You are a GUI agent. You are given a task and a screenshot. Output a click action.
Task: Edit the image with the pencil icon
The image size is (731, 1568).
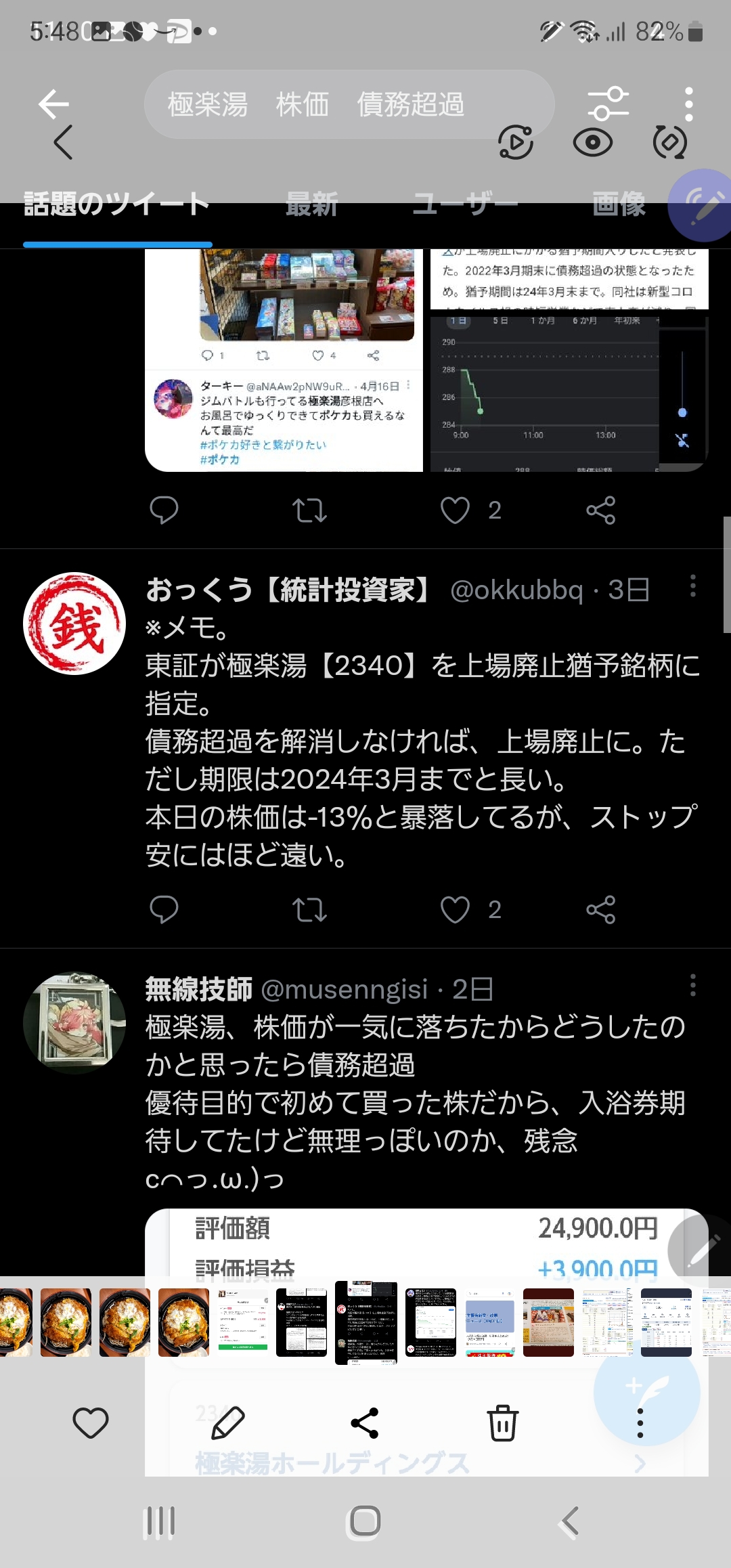coord(228,1422)
